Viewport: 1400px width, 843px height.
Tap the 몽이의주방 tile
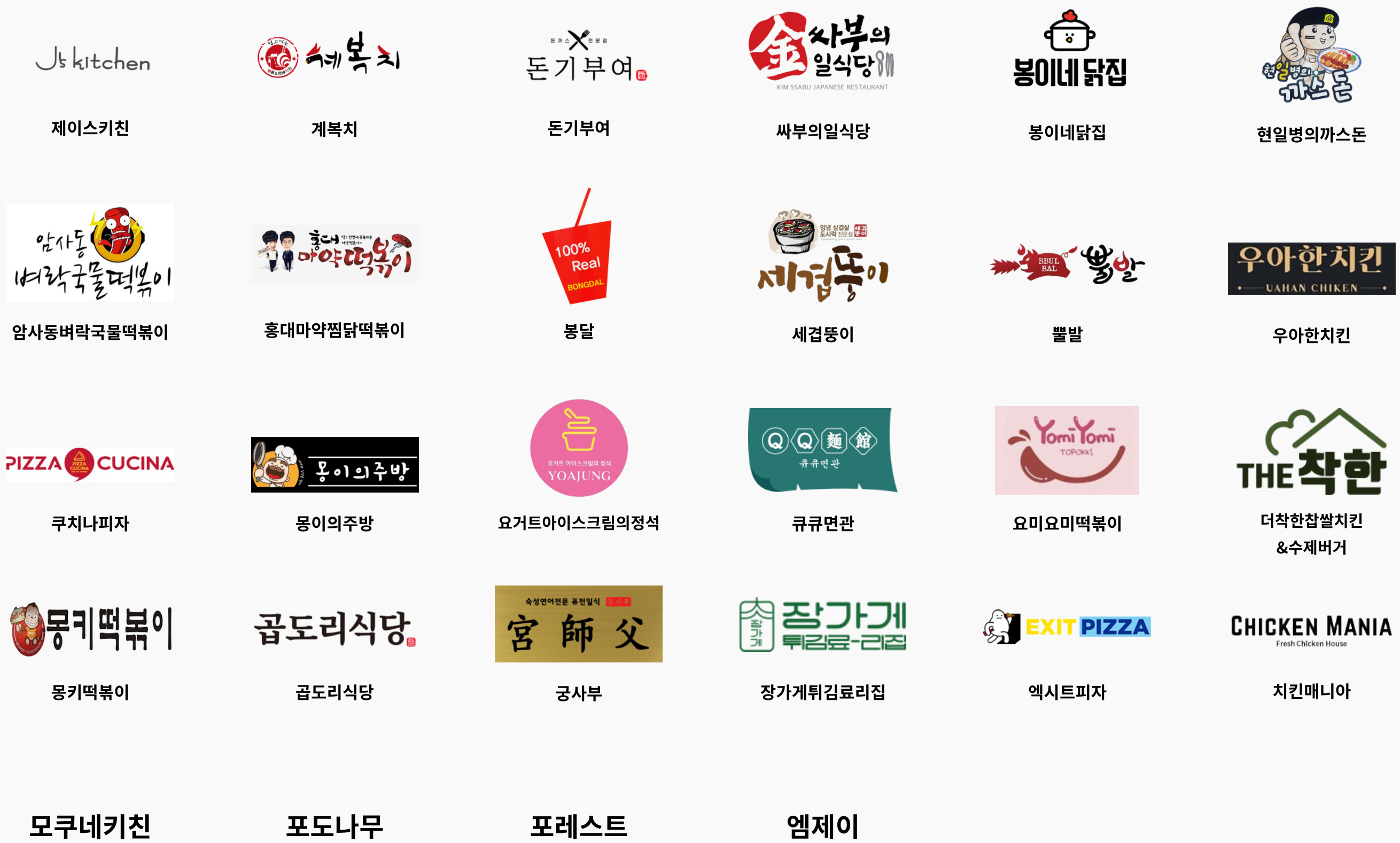pyautogui.click(x=334, y=465)
